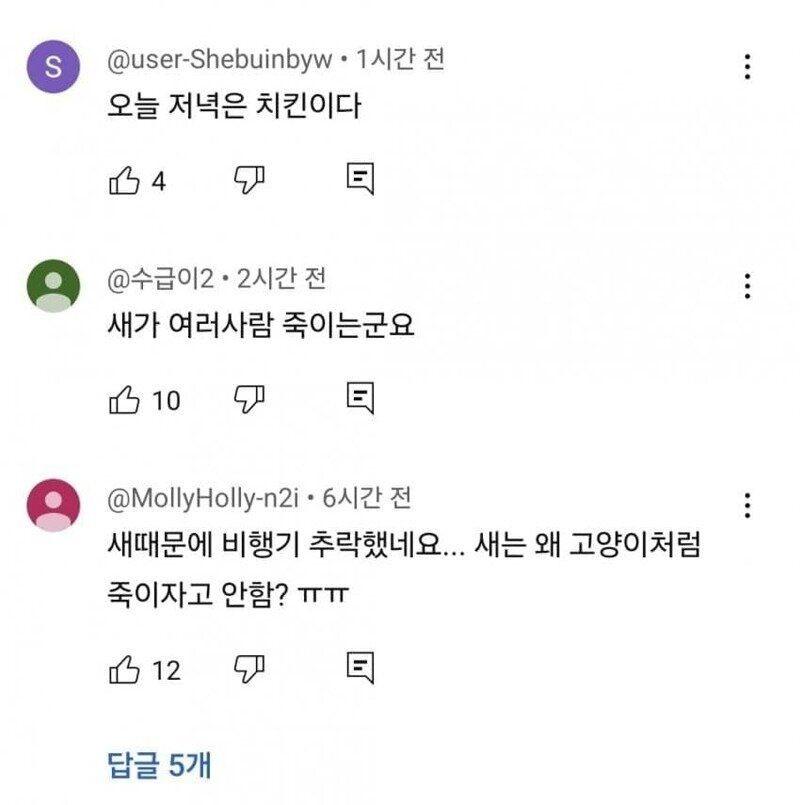Expand the 답글 5개 replies
800x805 pixels.
pyautogui.click(x=158, y=766)
